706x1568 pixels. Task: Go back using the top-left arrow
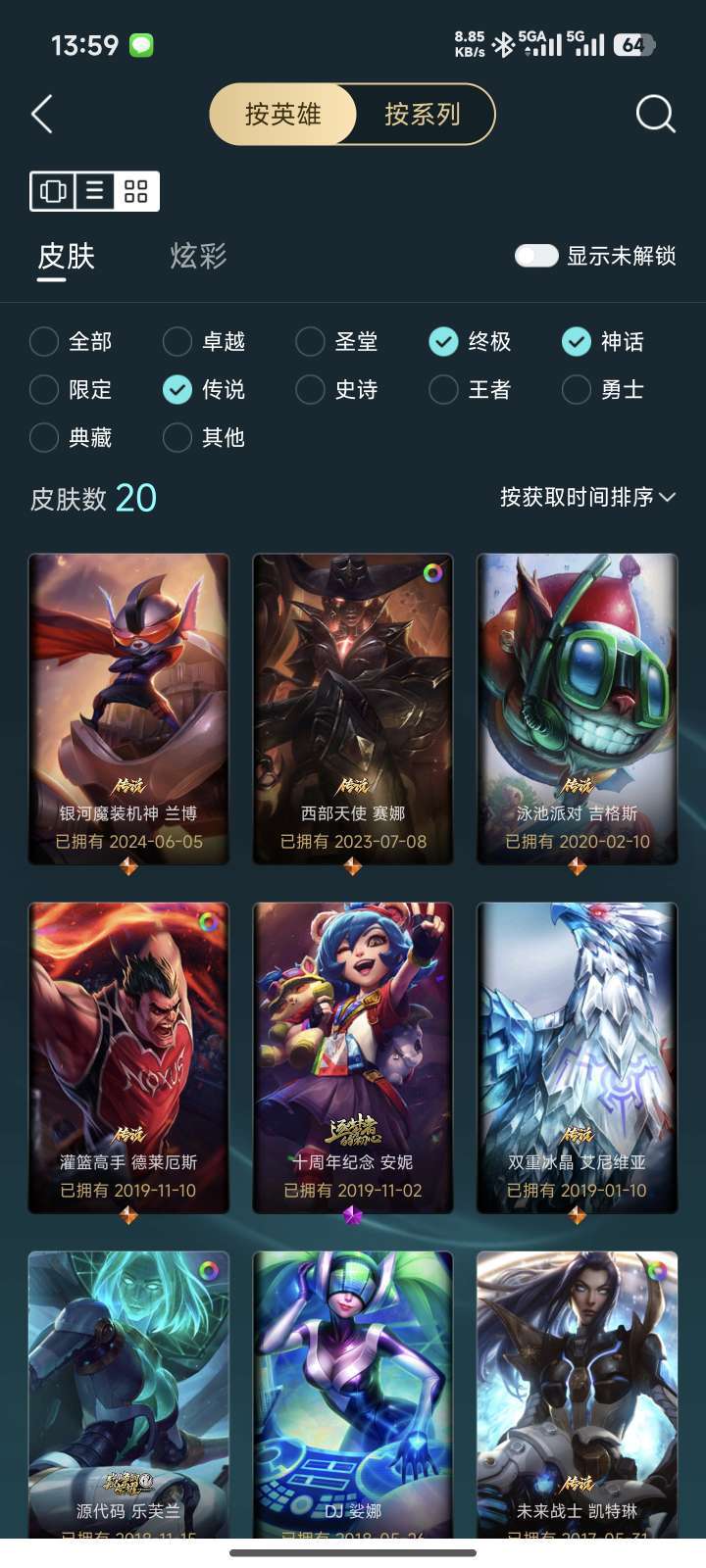(42, 115)
